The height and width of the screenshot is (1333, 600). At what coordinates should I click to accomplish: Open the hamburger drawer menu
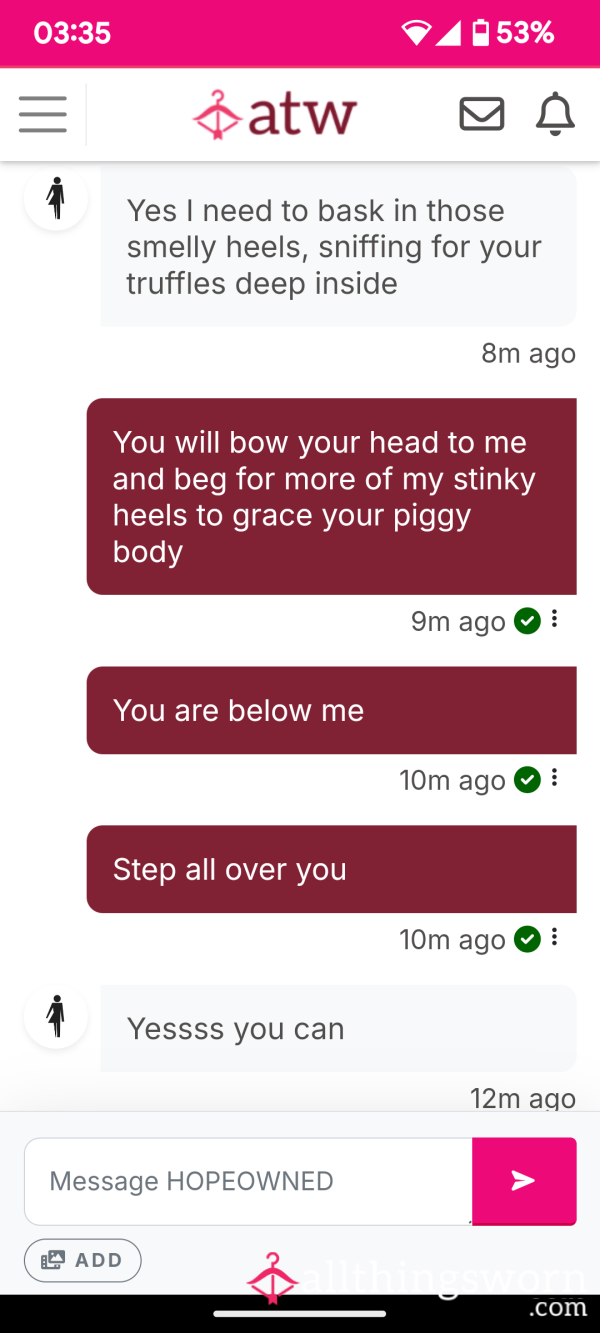tap(43, 115)
